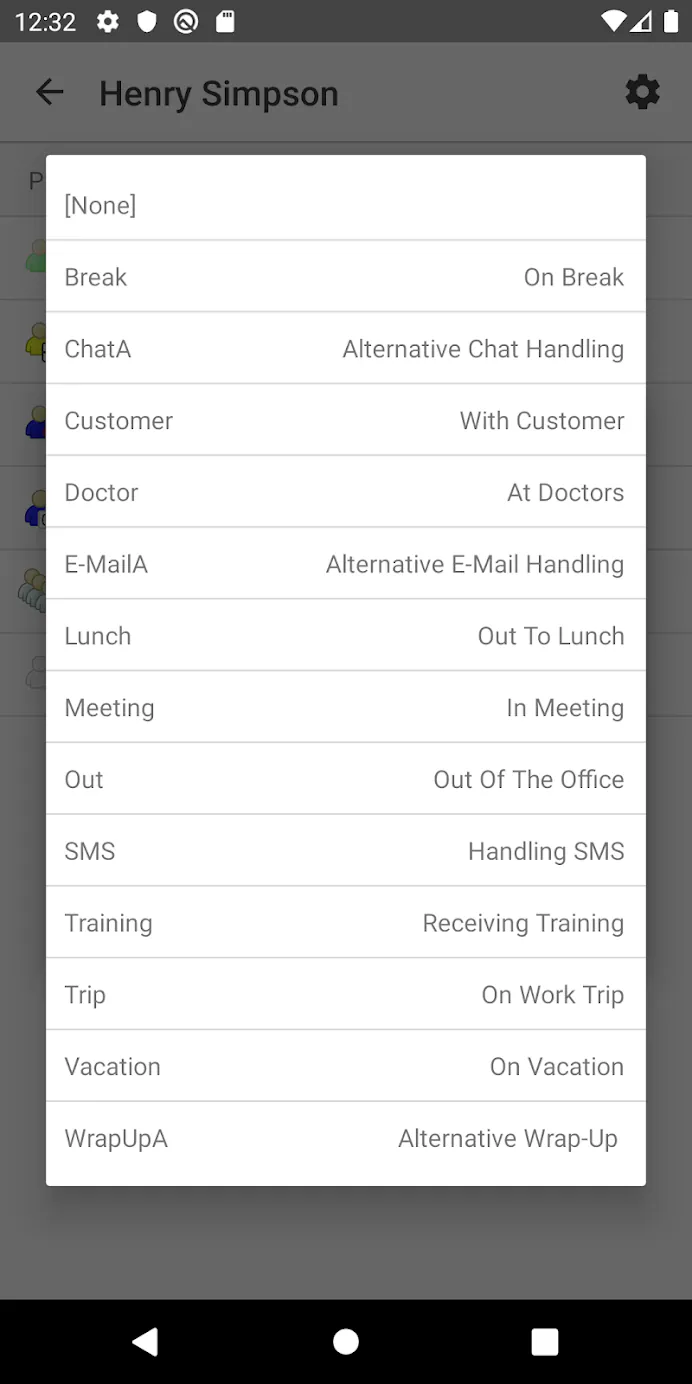Tap the system back button
Screen dimensions: 692x1384
[x=146, y=1342]
